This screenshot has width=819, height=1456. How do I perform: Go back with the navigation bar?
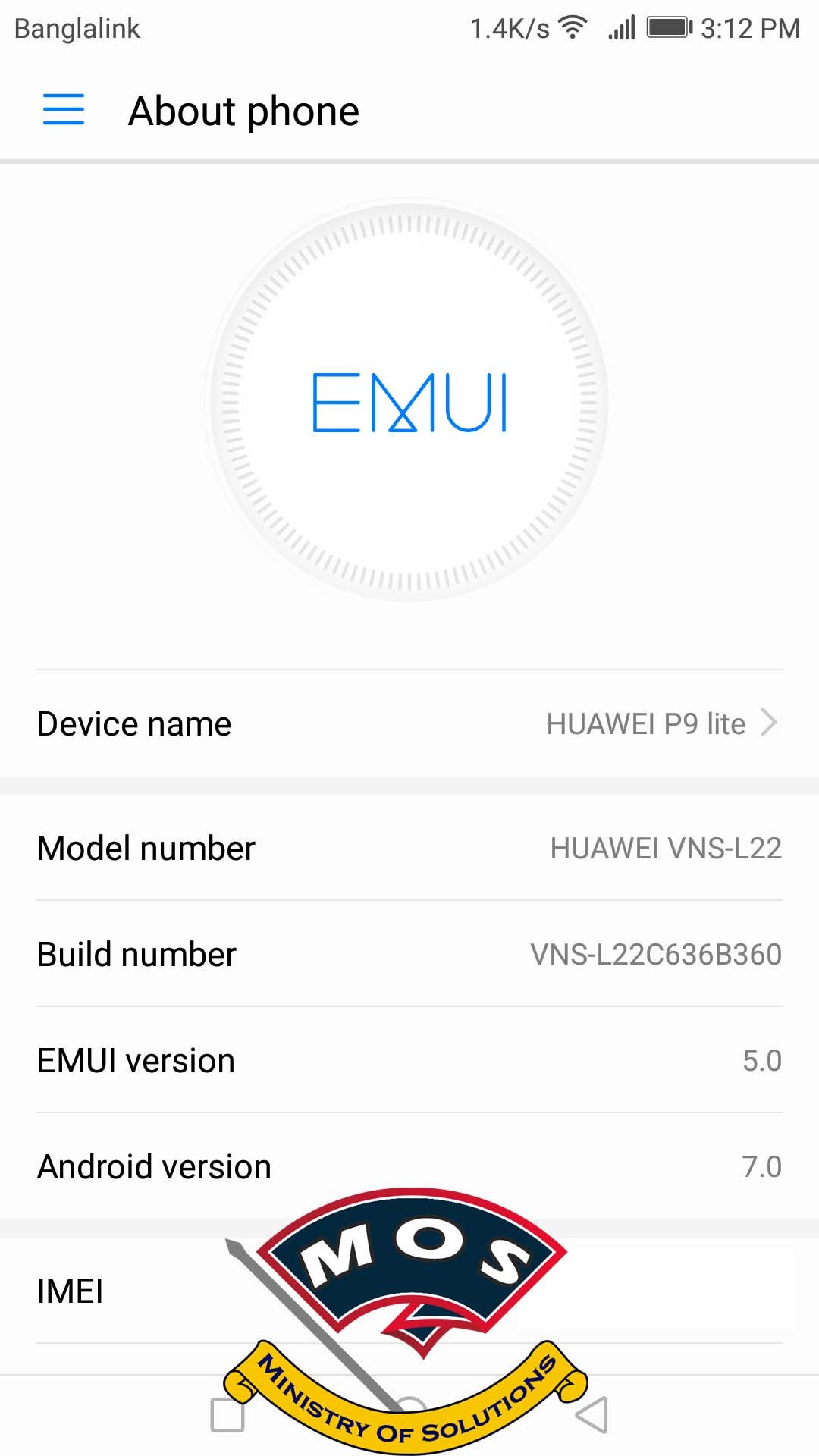592,1415
